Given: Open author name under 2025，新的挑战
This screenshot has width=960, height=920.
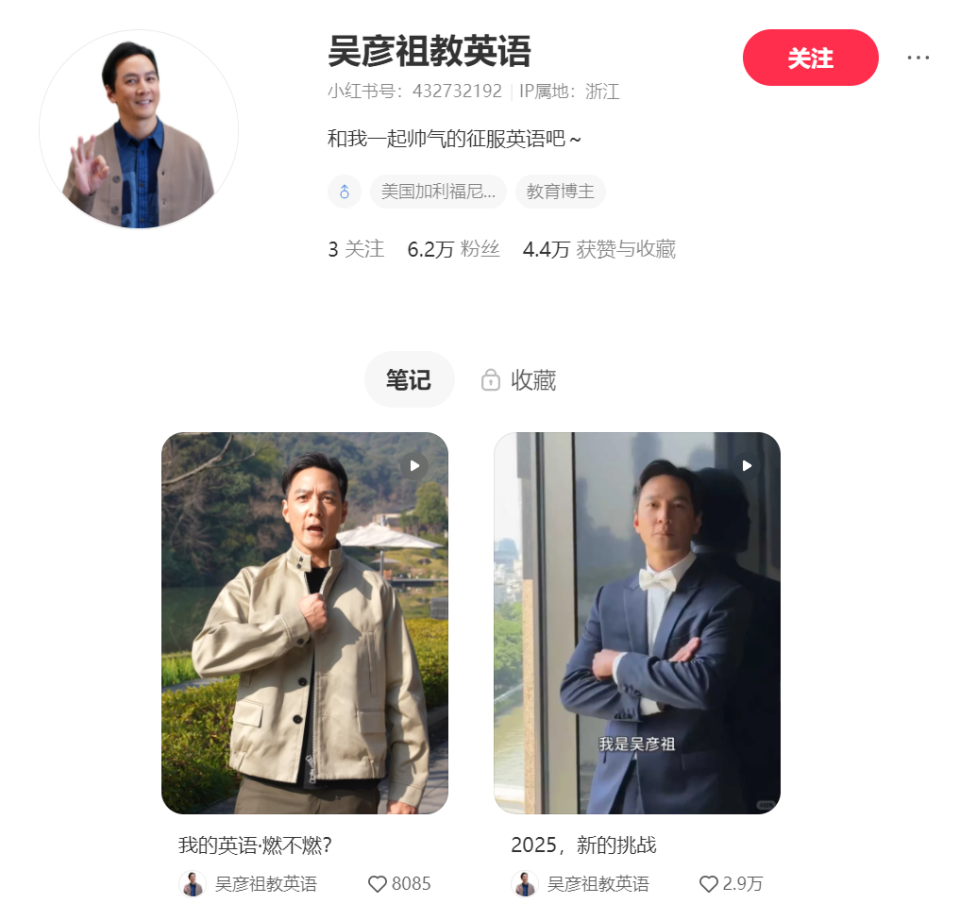Looking at the screenshot, I should pos(597,884).
